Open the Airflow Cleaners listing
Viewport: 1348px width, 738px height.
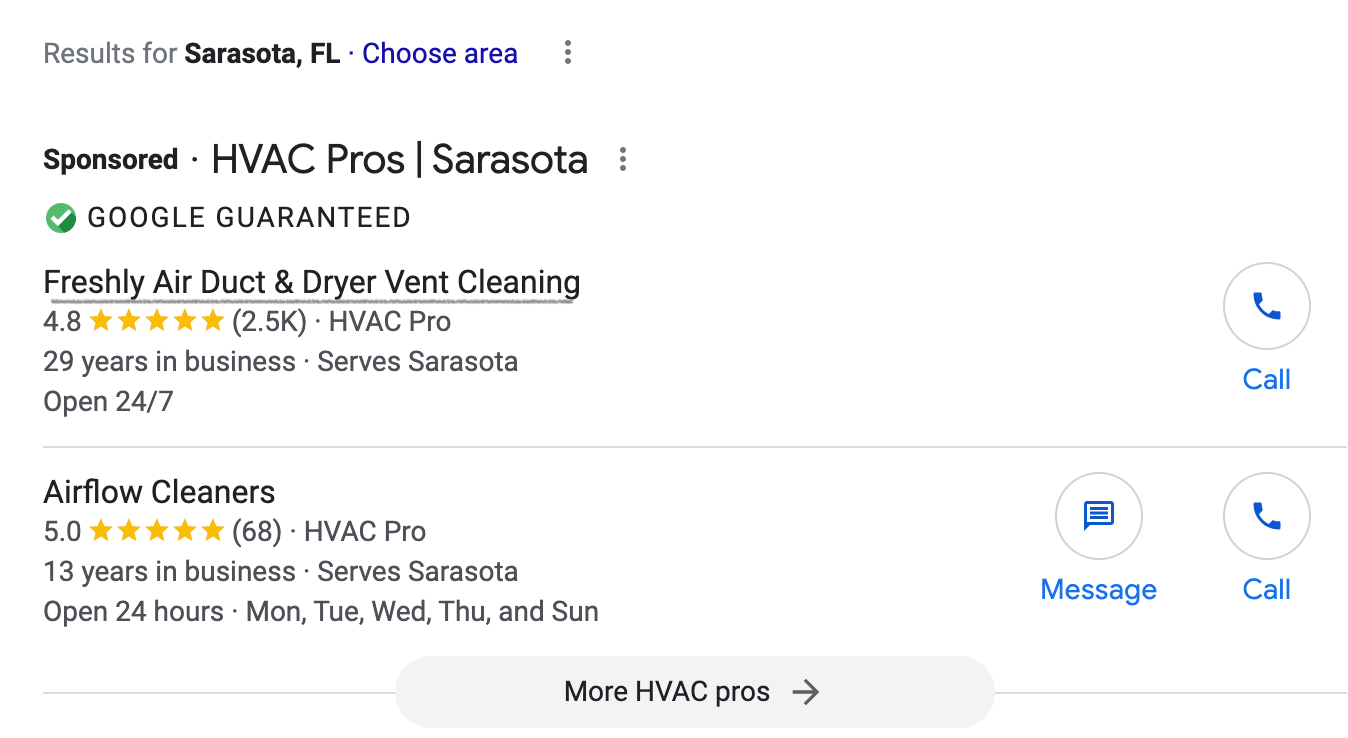click(x=159, y=492)
